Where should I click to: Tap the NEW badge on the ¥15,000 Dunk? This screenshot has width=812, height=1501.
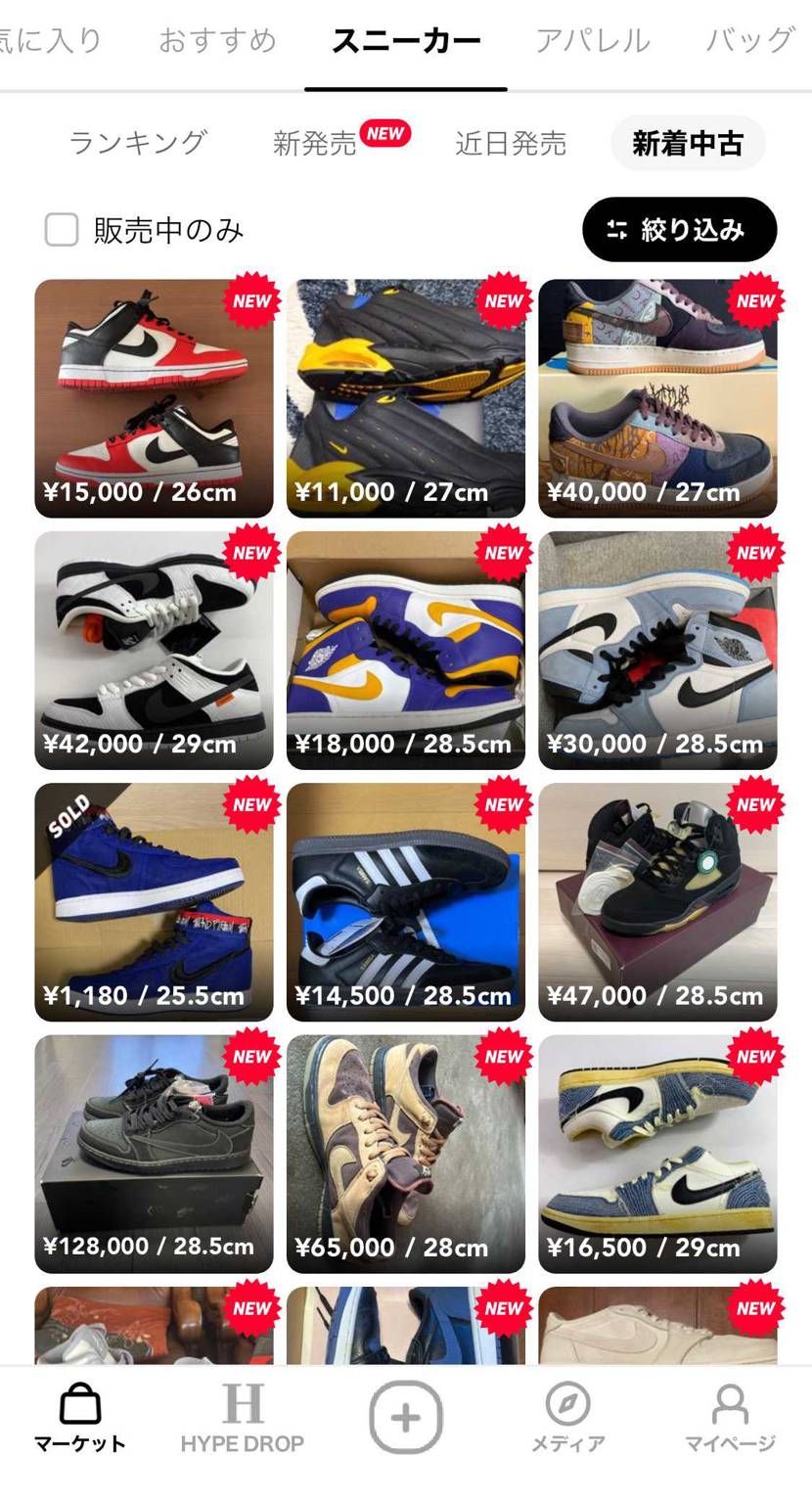pyautogui.click(x=252, y=301)
